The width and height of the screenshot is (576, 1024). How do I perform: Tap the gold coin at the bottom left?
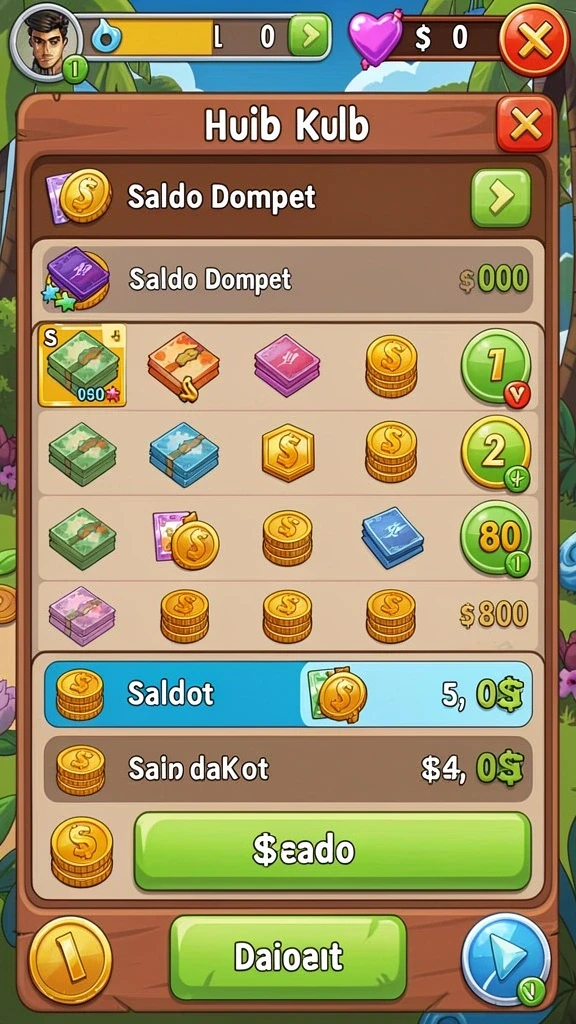tap(70, 959)
